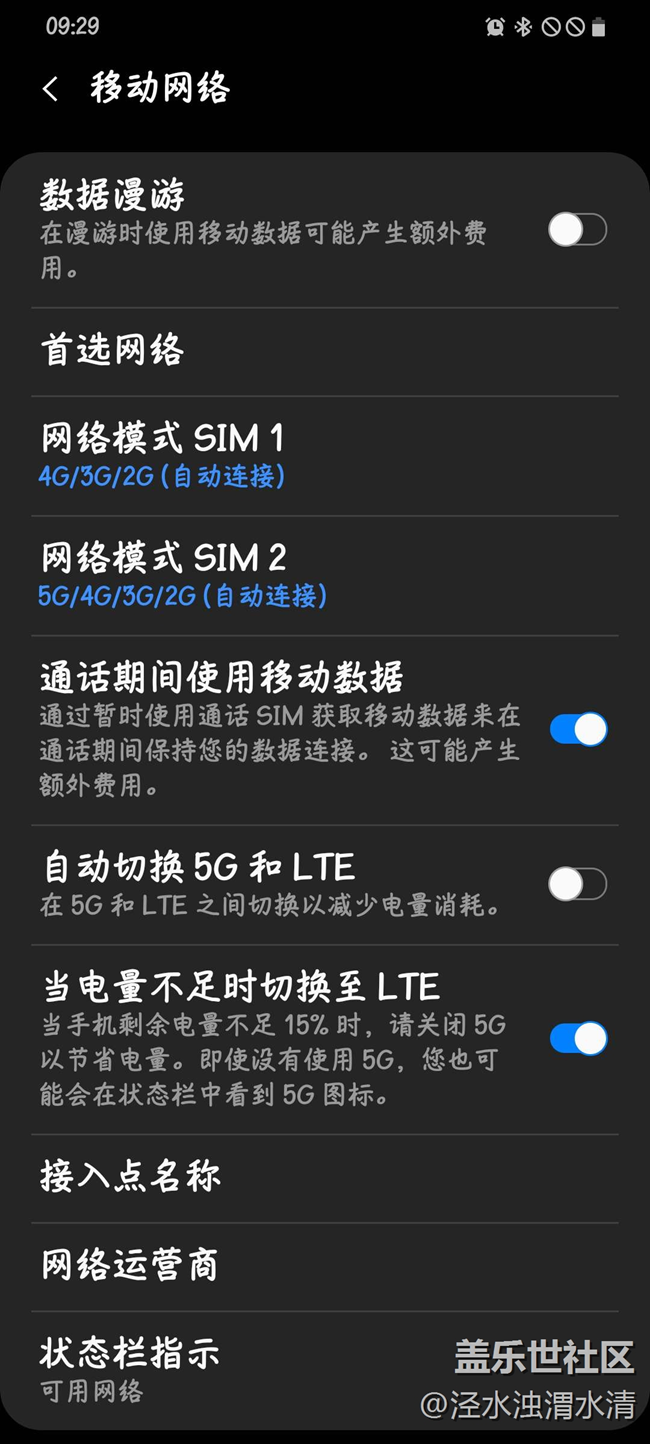This screenshot has height=1444, width=650.
Task: Open 网络运营商 settings
Action: click(x=325, y=1266)
